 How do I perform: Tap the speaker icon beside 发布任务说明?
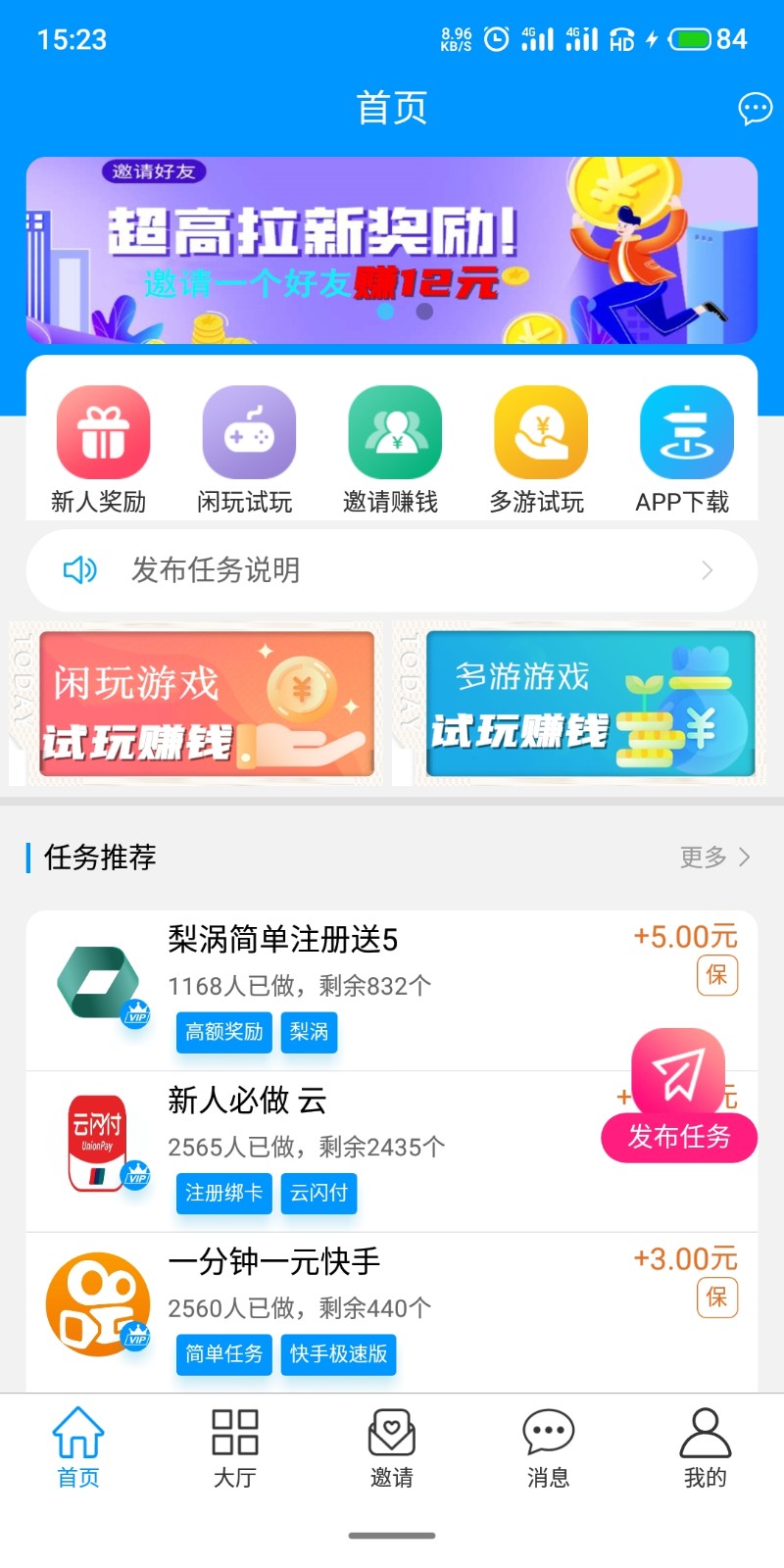tap(78, 569)
